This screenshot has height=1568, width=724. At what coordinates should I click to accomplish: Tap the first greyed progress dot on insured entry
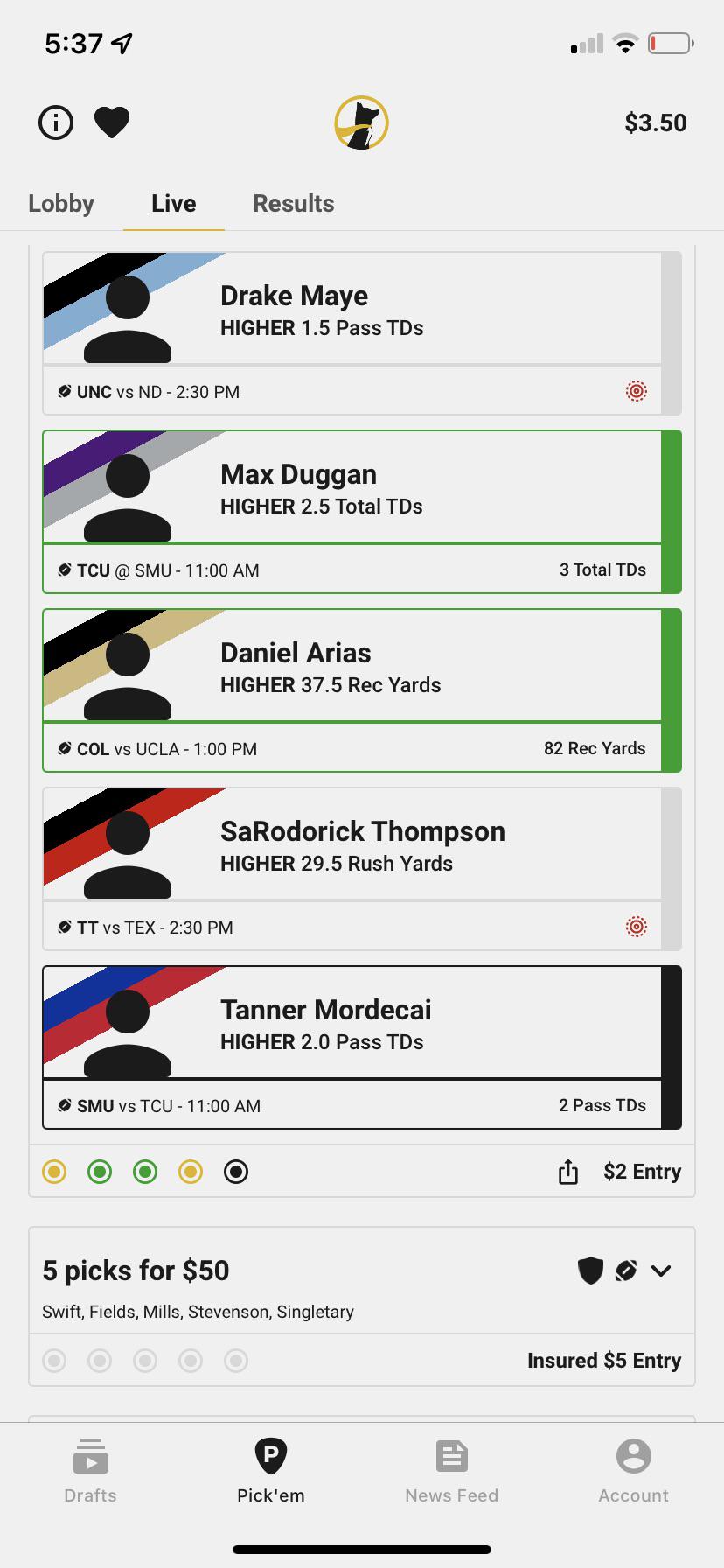pyautogui.click(x=54, y=1360)
